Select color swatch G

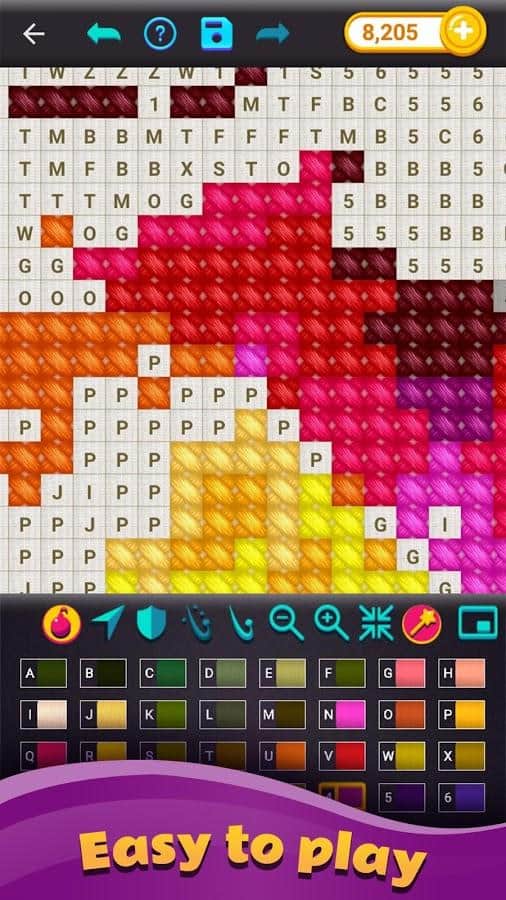coord(402,673)
